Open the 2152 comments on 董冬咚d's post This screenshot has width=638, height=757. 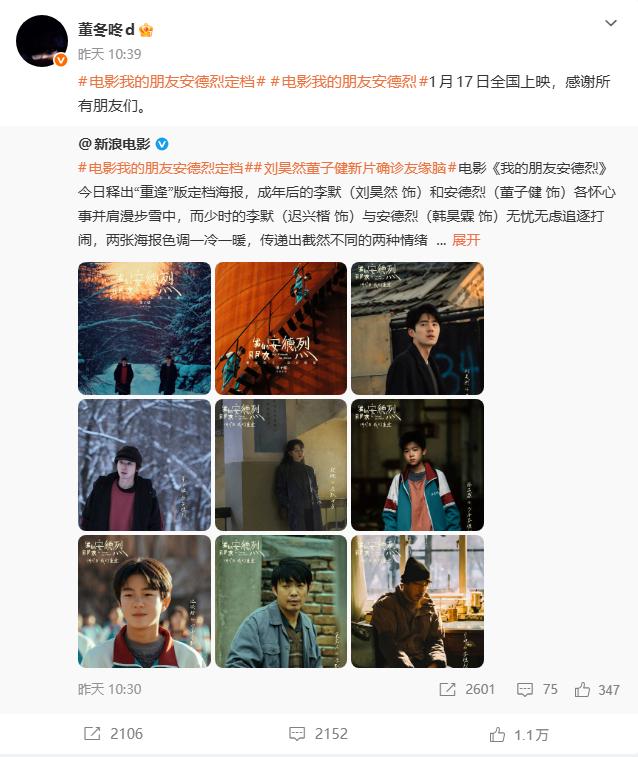click(318, 734)
